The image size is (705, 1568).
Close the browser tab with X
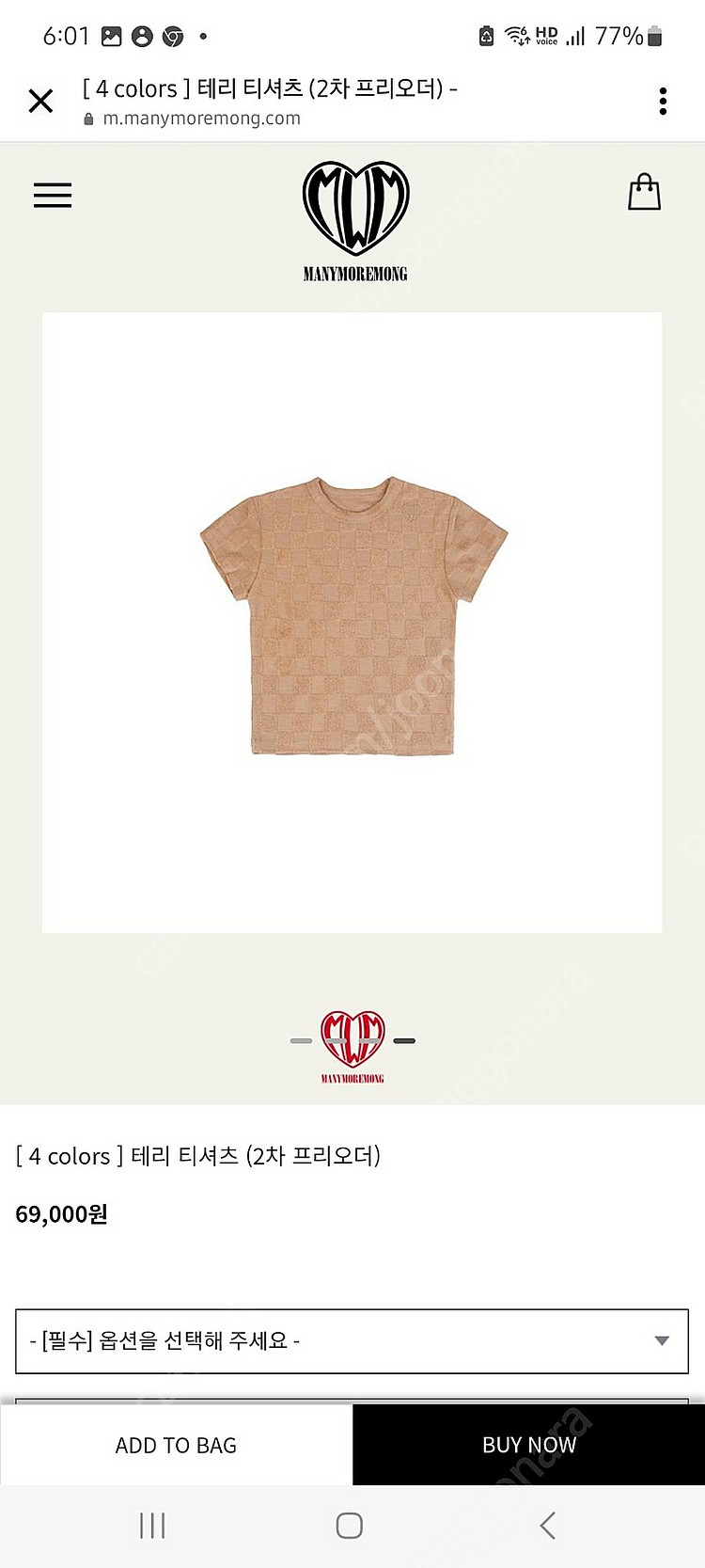pyautogui.click(x=40, y=101)
